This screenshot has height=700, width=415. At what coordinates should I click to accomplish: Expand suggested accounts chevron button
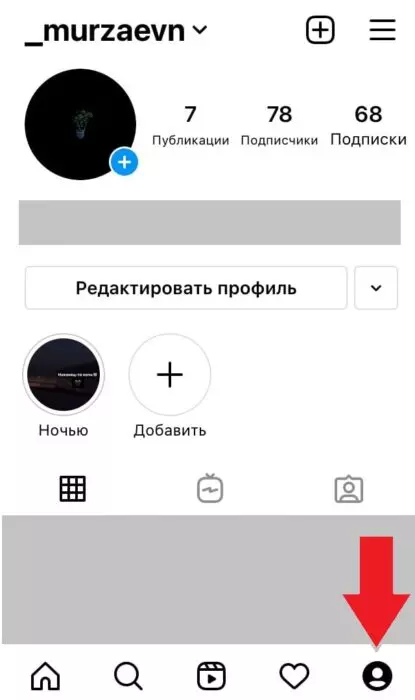376,288
